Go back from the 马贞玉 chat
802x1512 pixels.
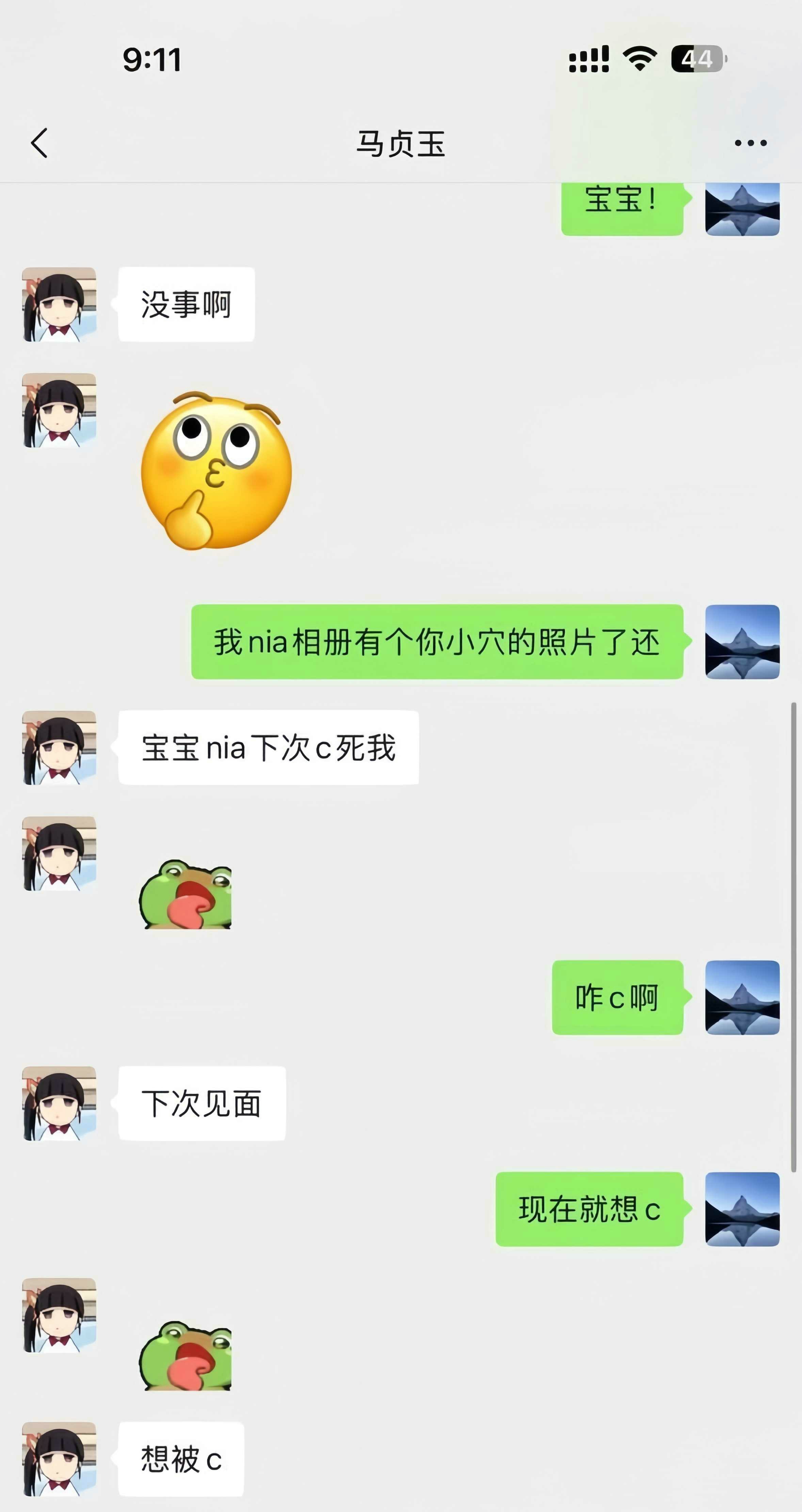[39, 143]
